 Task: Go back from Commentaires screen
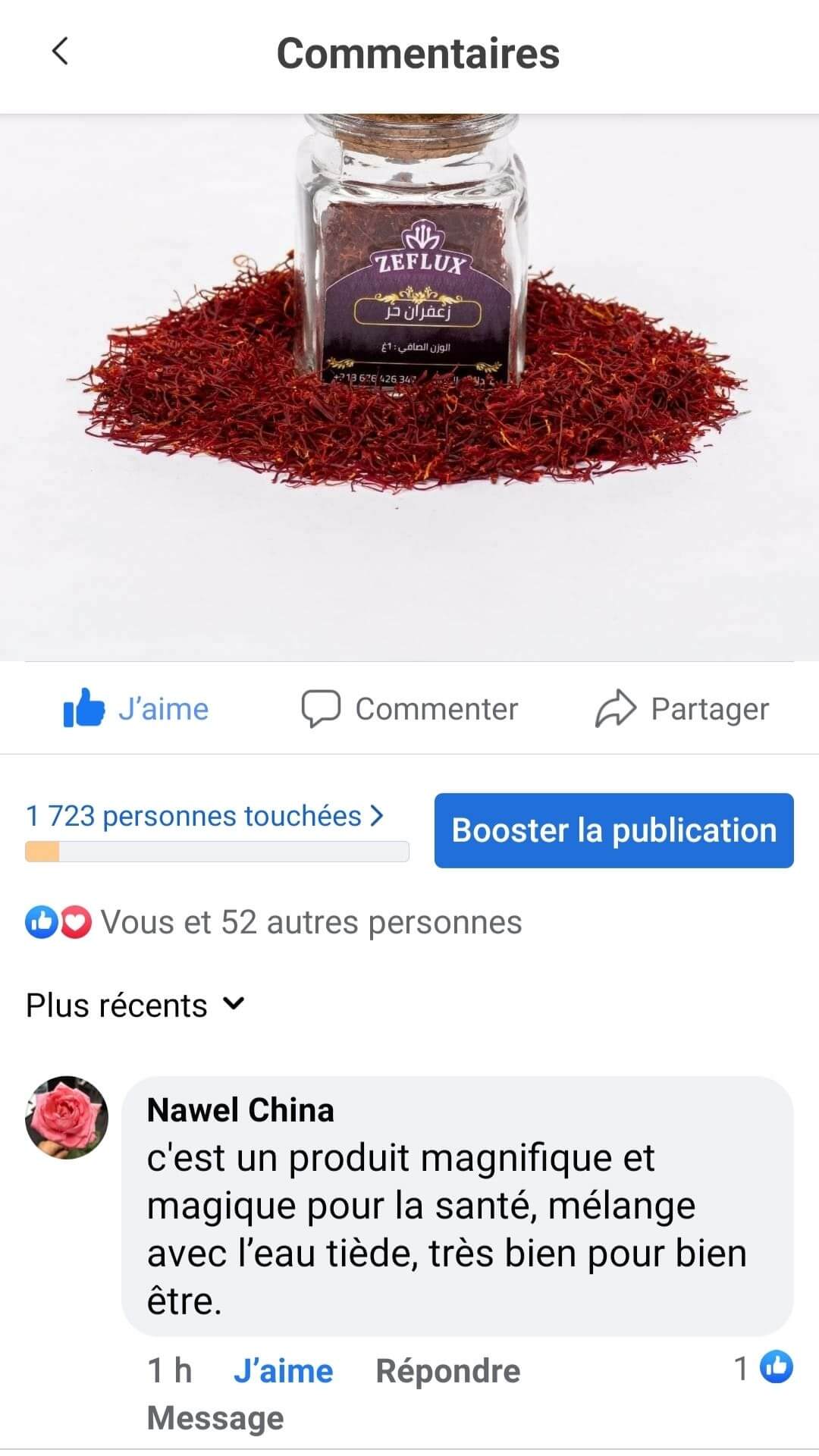(x=61, y=52)
